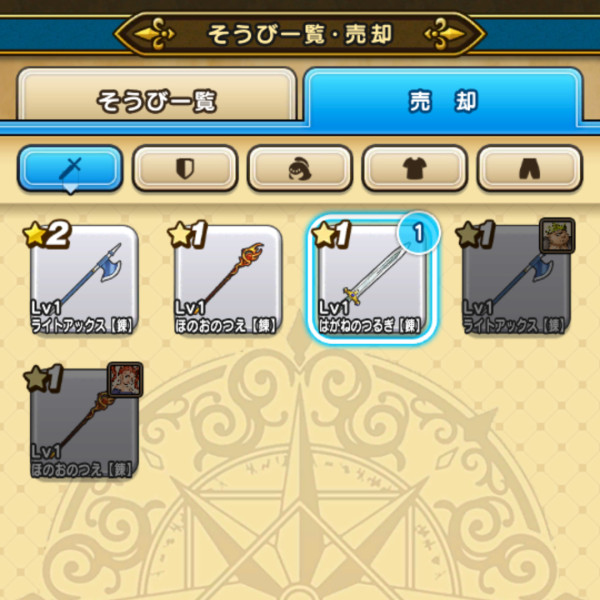Filter by weapon sword icon

point(70,169)
